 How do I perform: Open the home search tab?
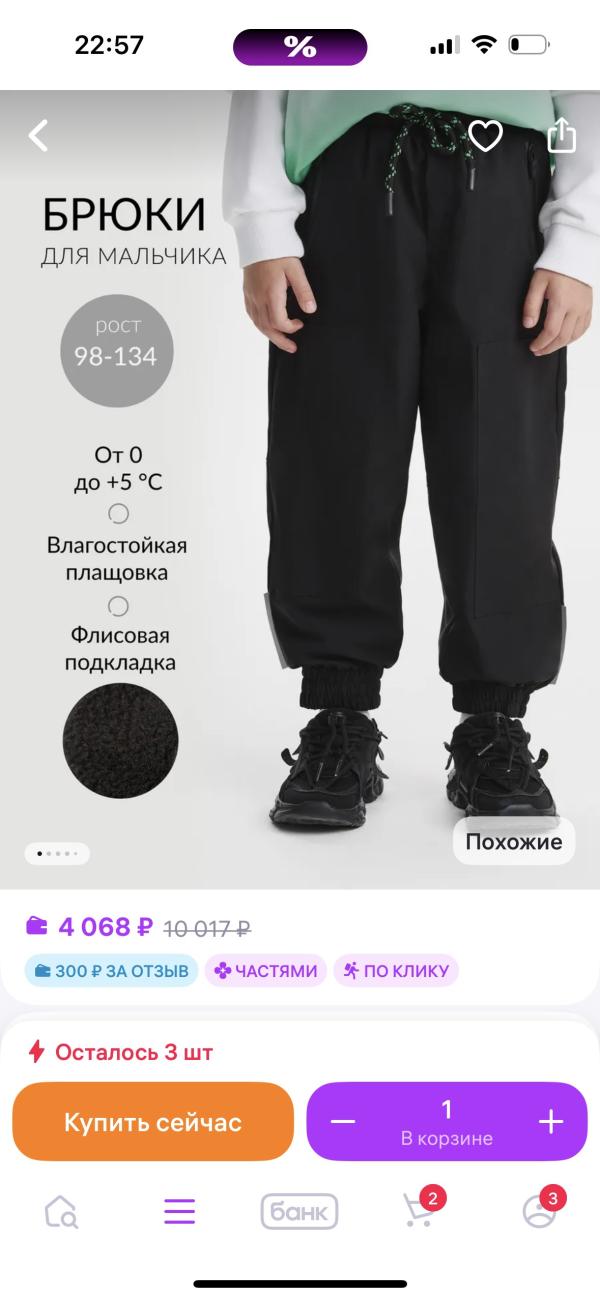coord(62,1212)
